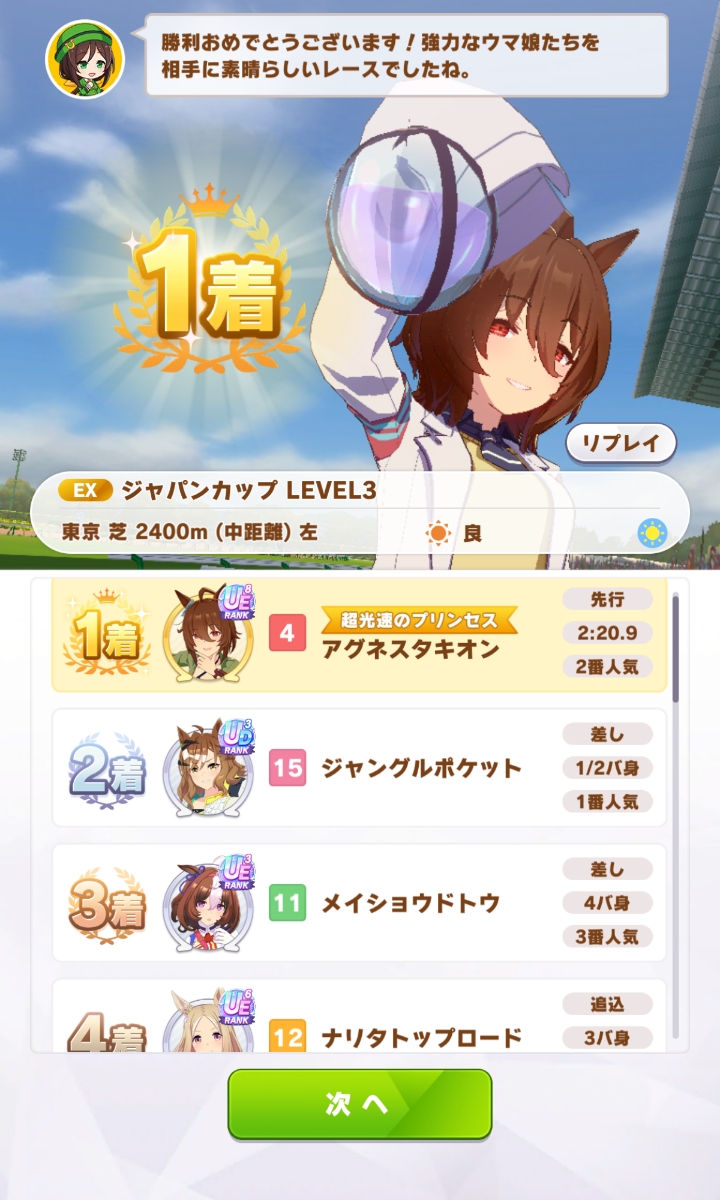View the ナリタトップロード result row
Screen dimensions: 720x1200
359,1016
